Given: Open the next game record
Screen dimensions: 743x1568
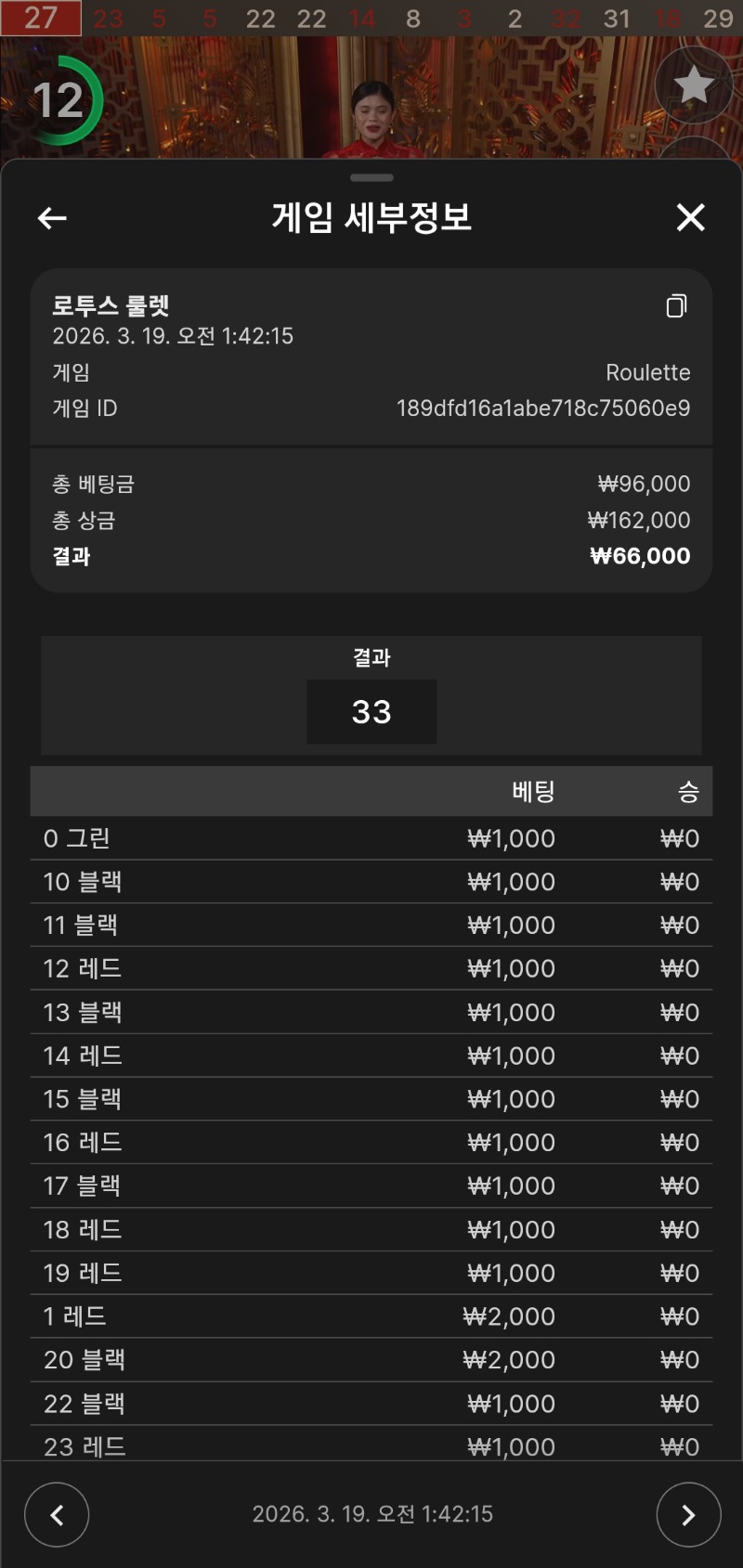Looking at the screenshot, I should (x=688, y=1515).
